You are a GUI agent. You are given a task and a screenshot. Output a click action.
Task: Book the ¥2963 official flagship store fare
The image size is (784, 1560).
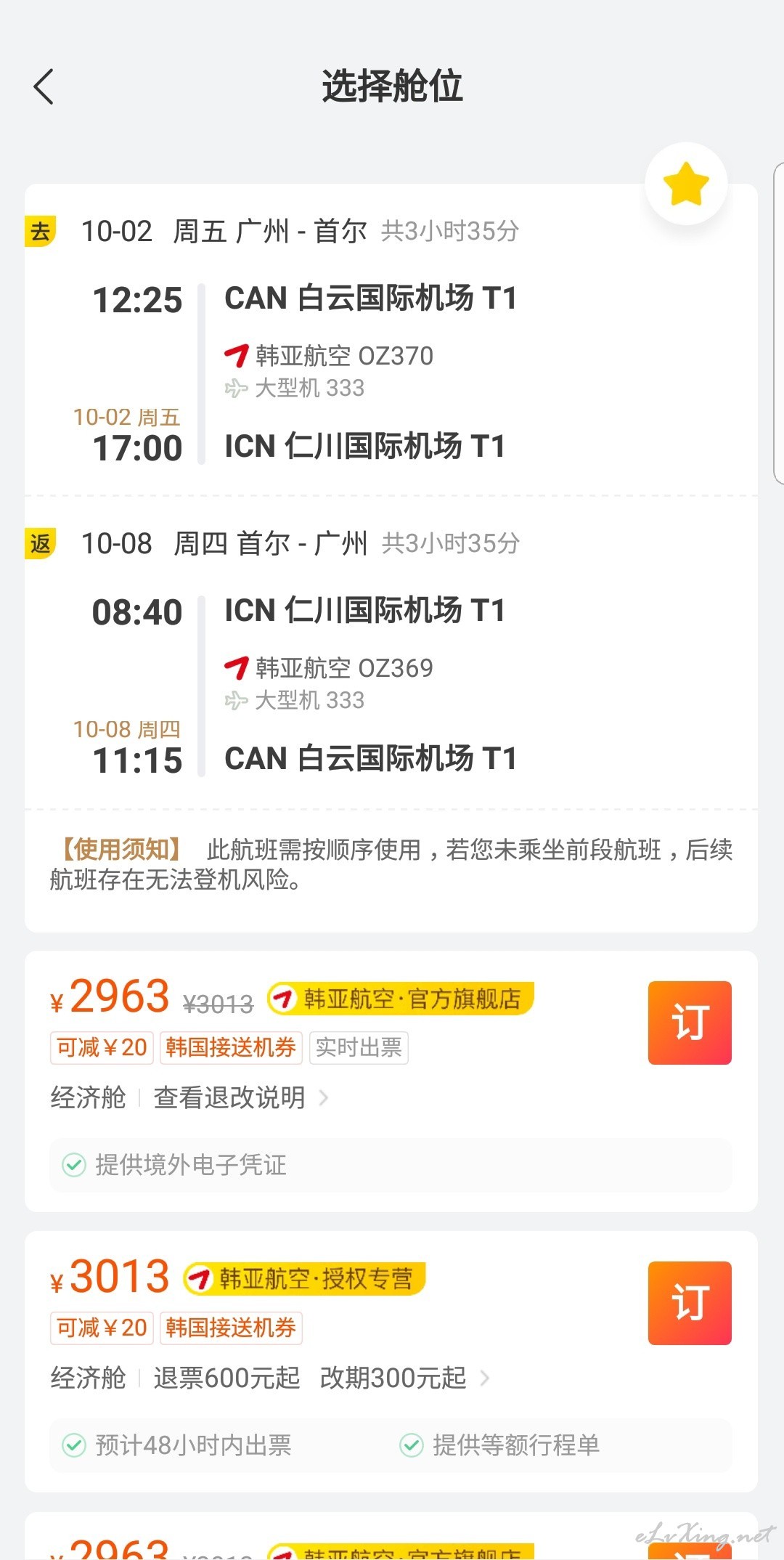pos(690,1023)
